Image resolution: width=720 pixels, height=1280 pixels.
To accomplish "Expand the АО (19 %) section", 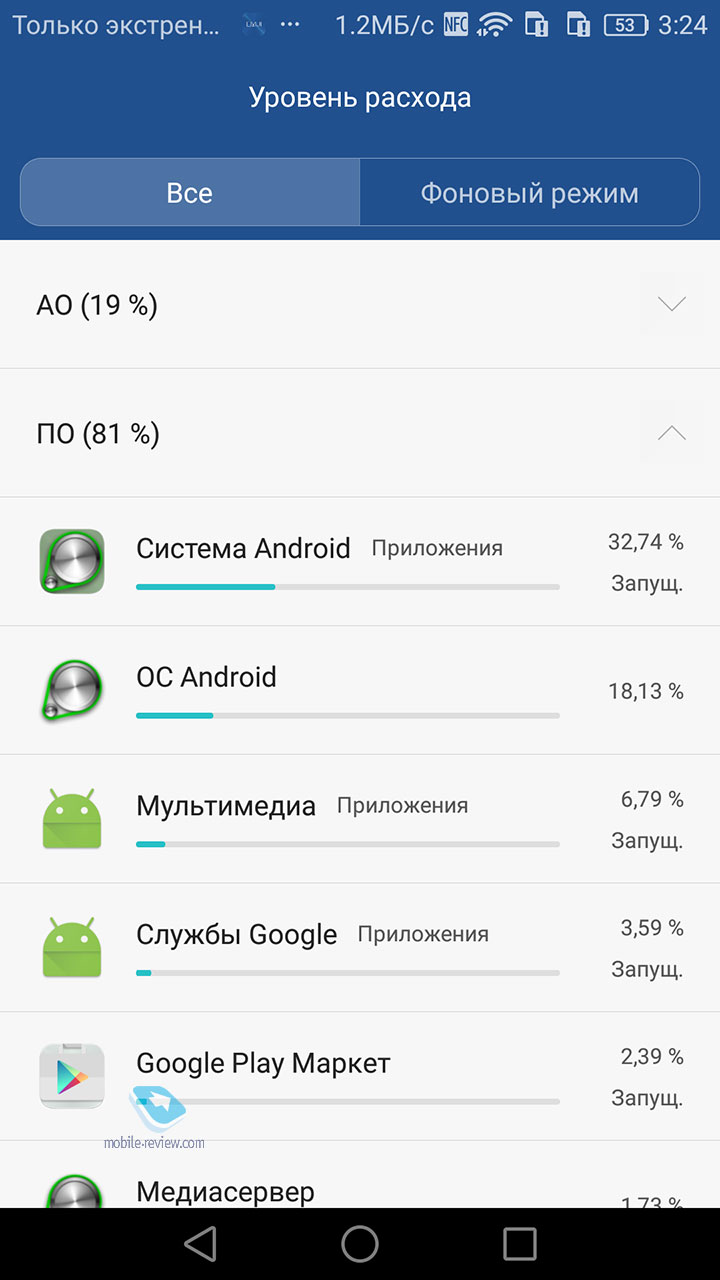I will 360,304.
